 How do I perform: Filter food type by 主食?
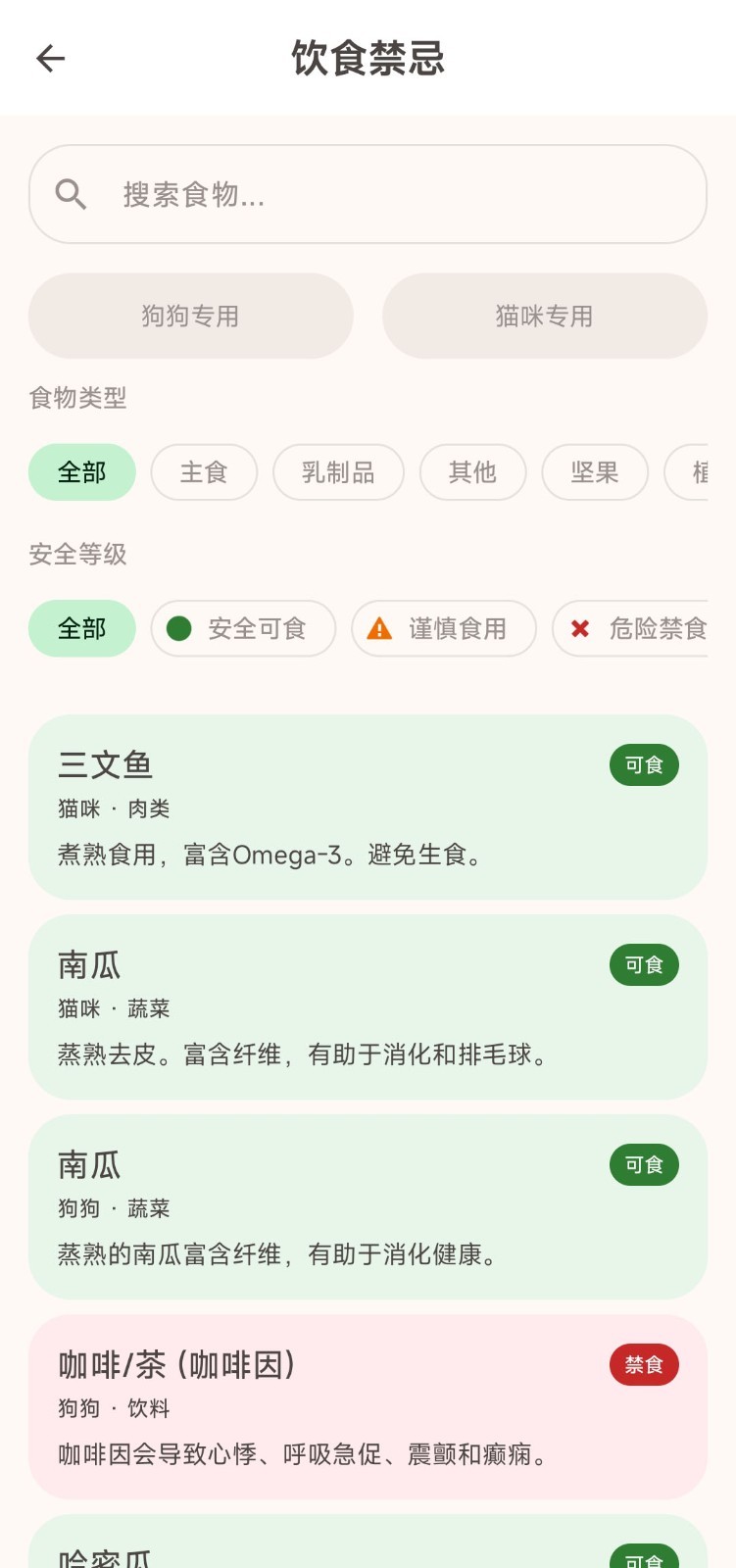pos(204,472)
